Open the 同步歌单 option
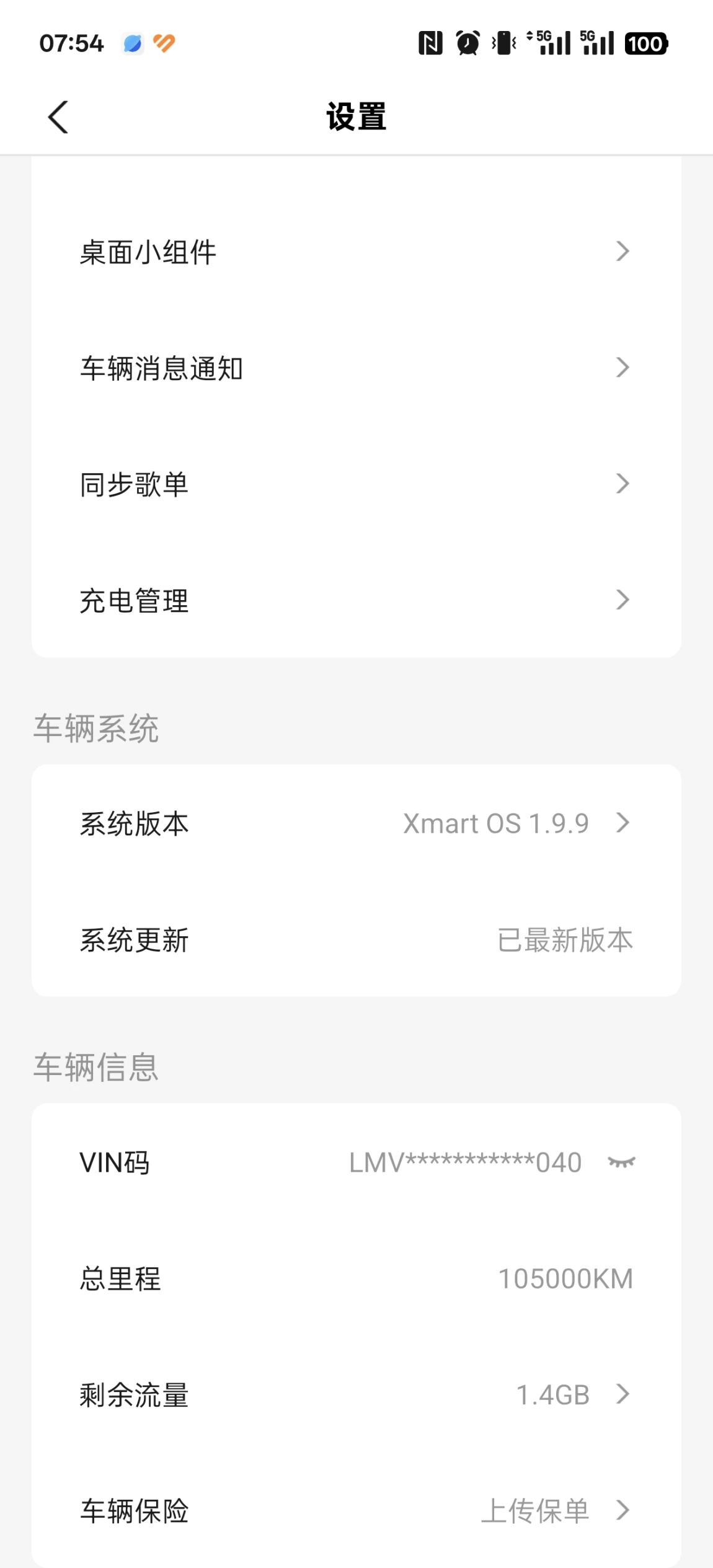713x1568 pixels. click(356, 484)
